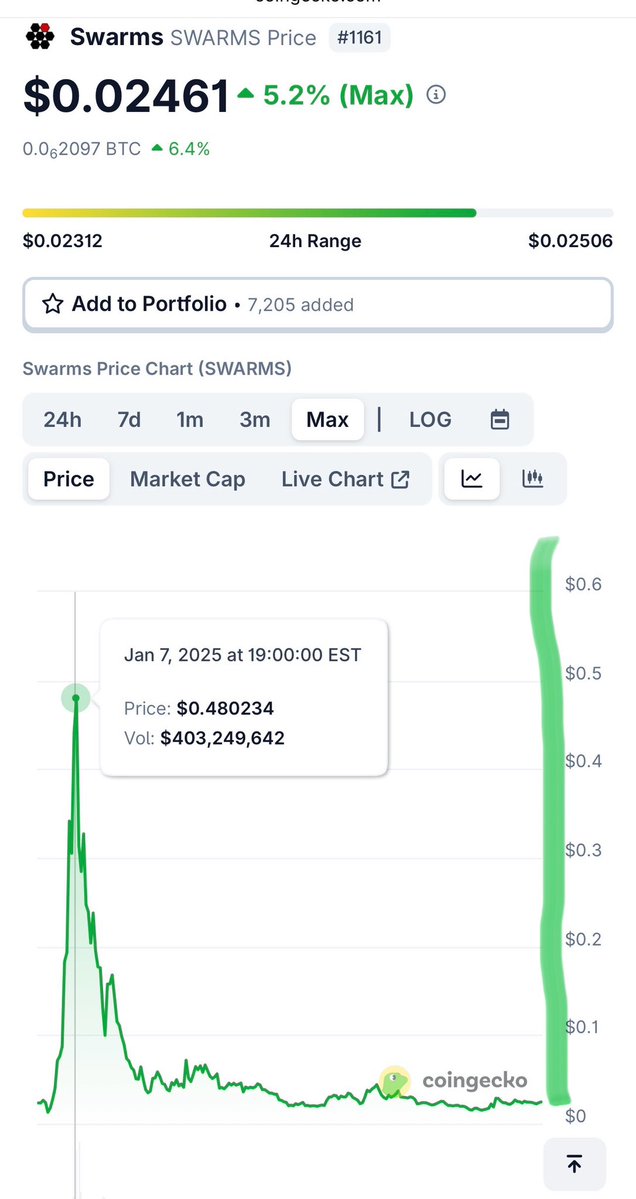
Task: Open the calendar date range picker
Action: pos(500,419)
